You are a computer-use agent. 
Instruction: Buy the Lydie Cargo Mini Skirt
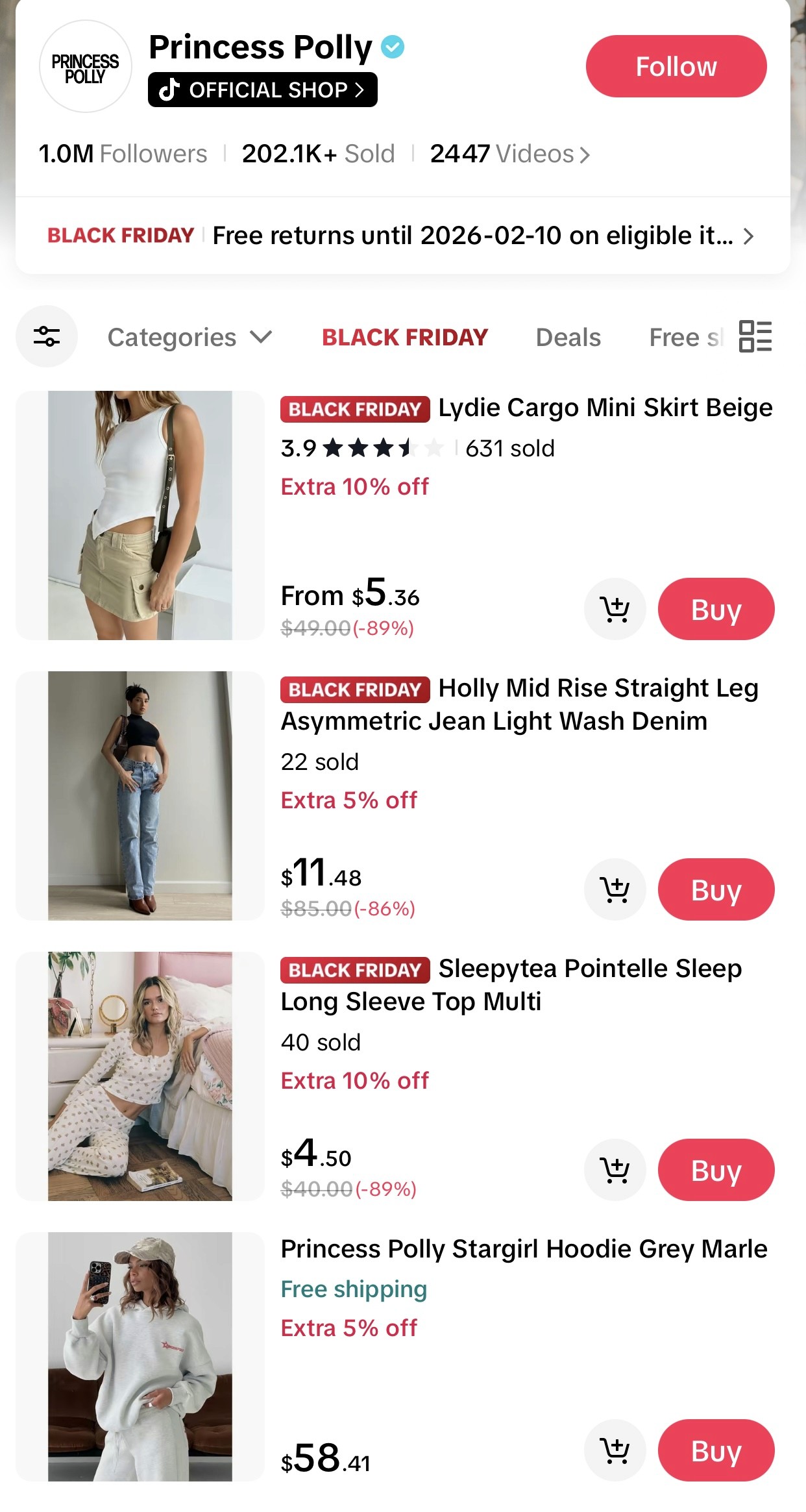716,609
